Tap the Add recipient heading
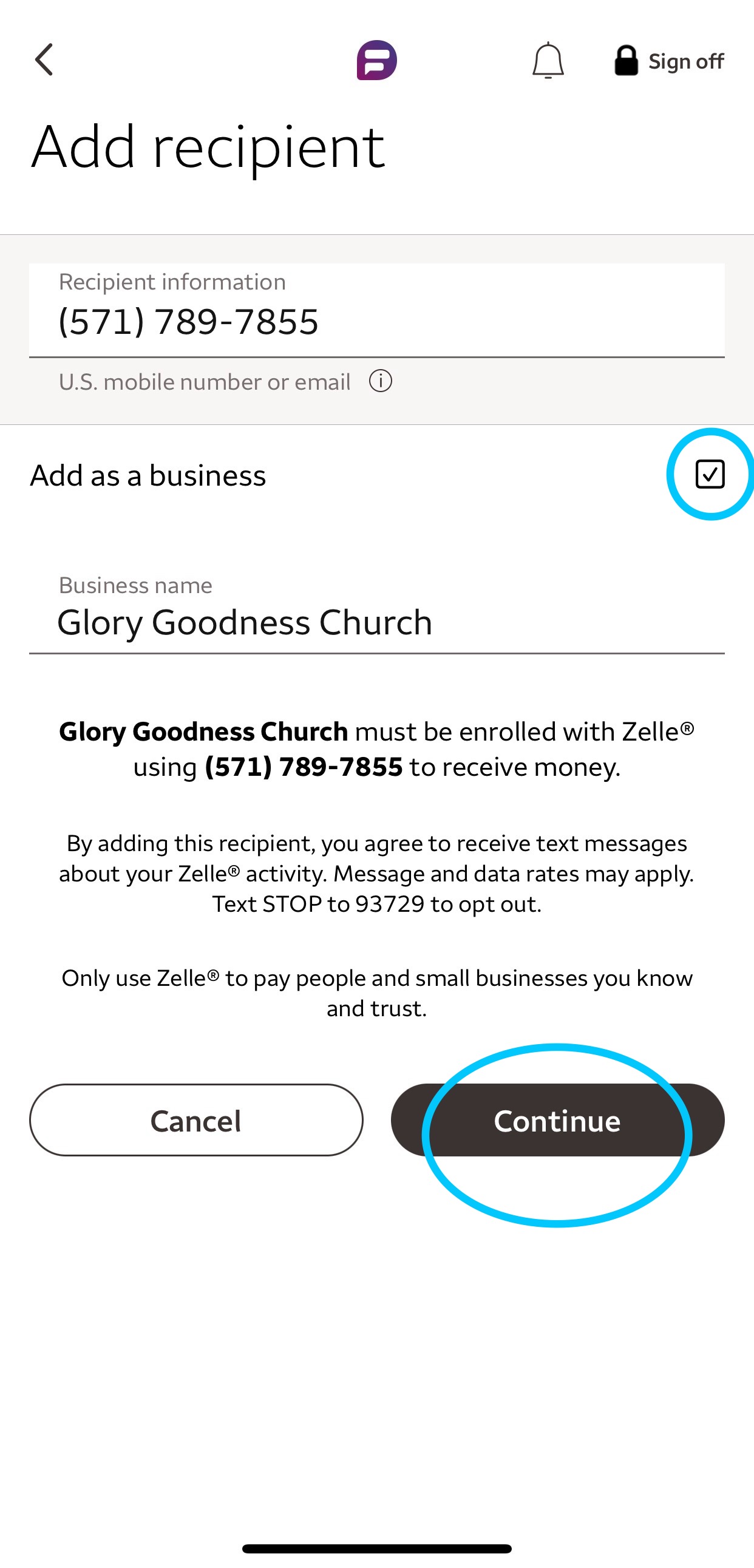 coord(208,146)
